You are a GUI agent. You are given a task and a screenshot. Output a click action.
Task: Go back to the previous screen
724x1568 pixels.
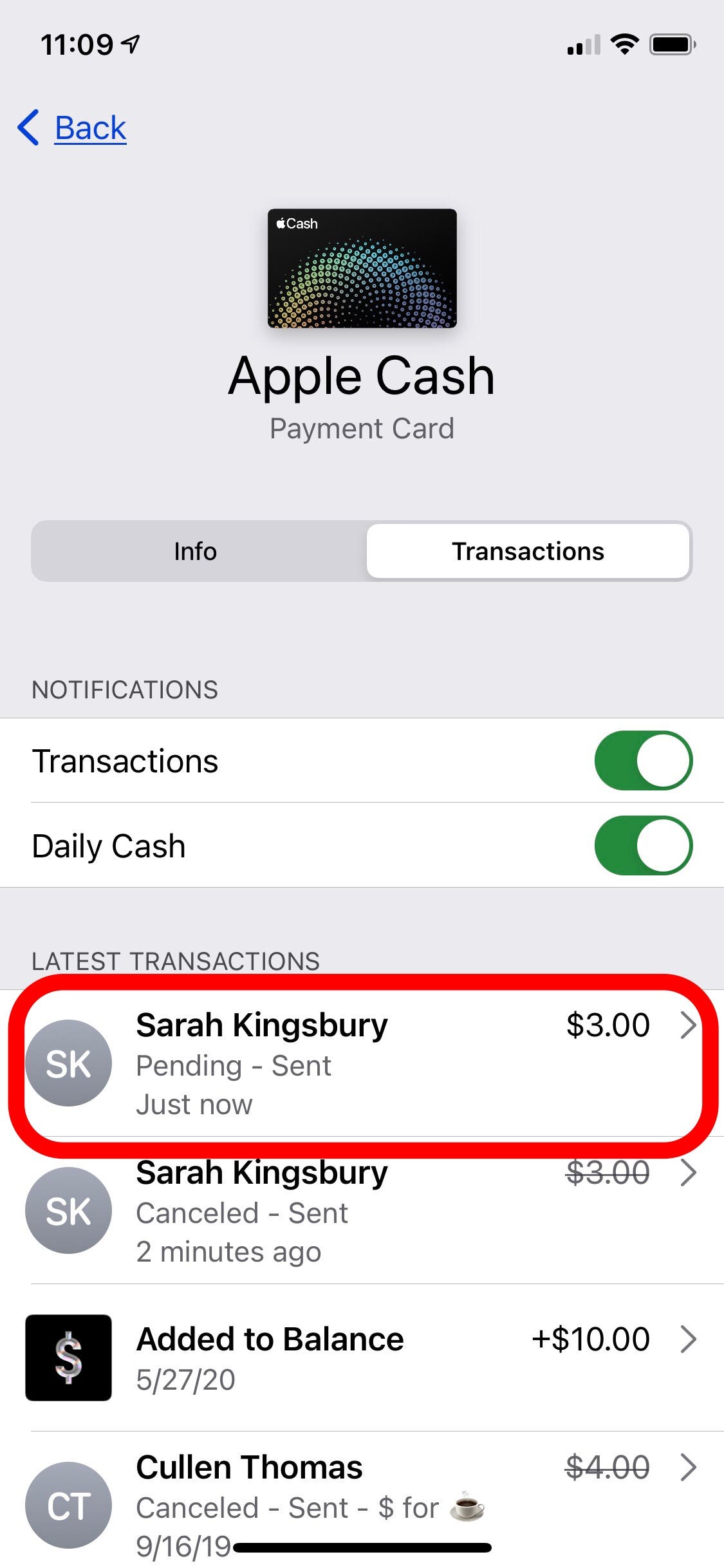click(x=71, y=127)
